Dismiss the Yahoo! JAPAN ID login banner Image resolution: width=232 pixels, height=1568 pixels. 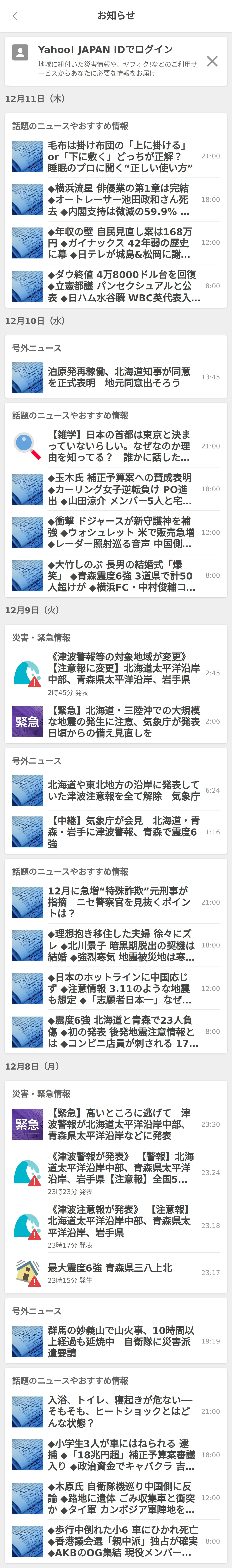pos(212,61)
